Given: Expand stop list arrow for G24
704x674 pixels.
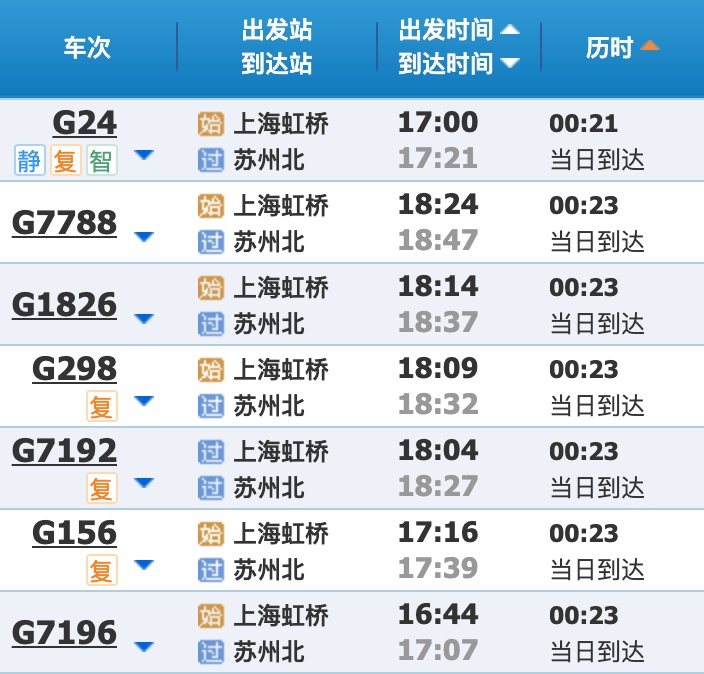Looking at the screenshot, I should (x=144, y=155).
